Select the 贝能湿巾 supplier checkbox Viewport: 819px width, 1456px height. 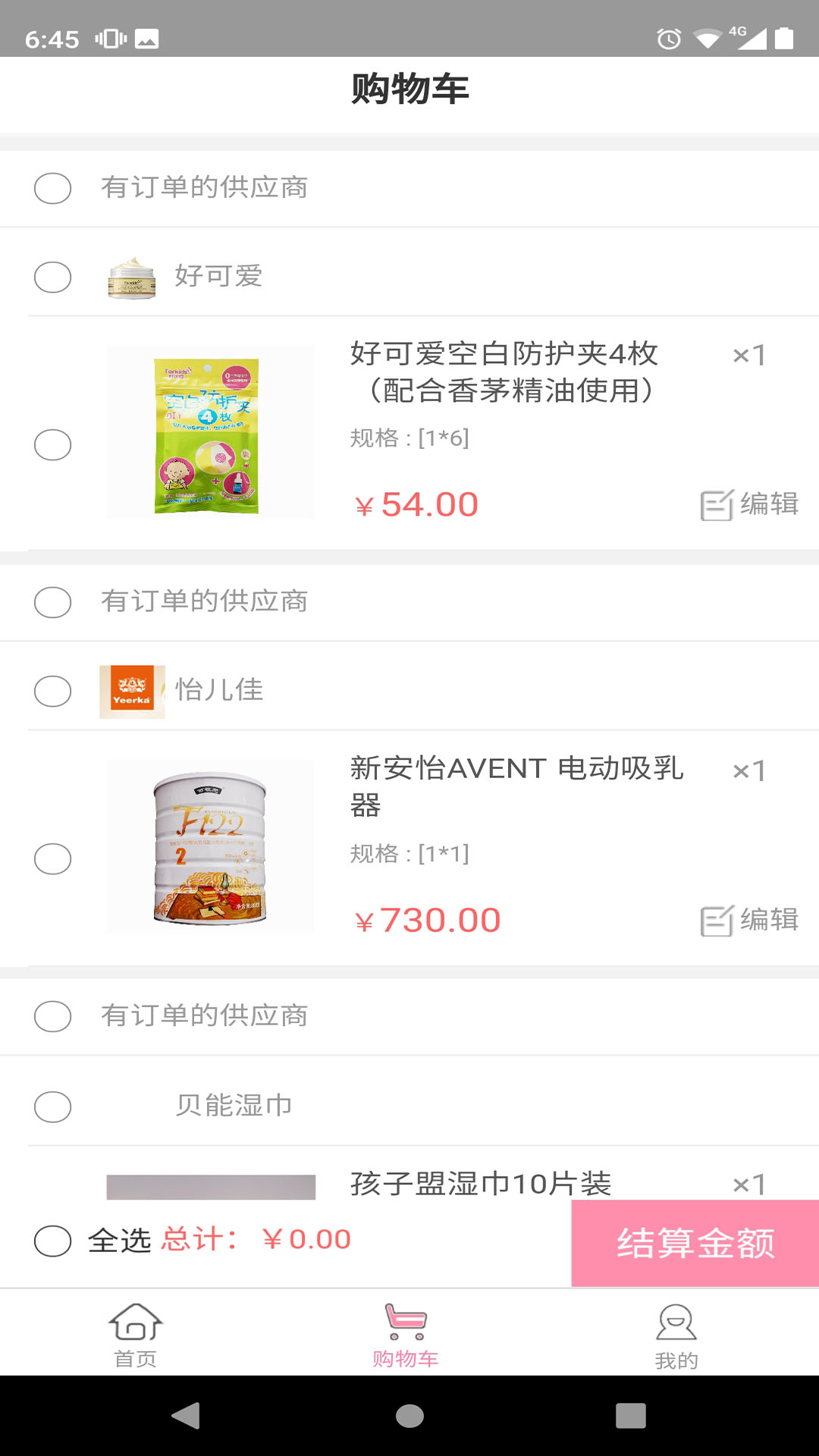(52, 1106)
